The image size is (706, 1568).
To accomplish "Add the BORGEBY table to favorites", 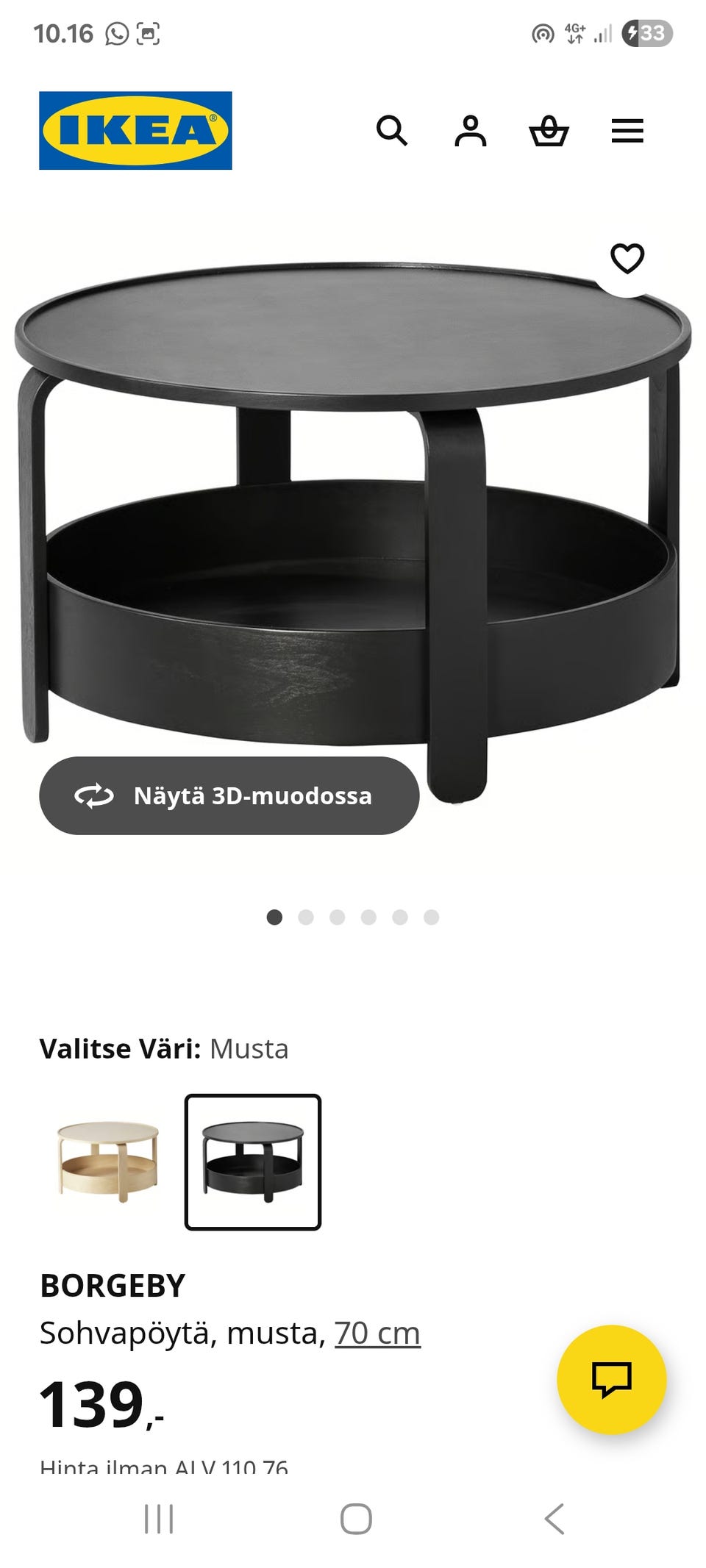I will pos(628,259).
